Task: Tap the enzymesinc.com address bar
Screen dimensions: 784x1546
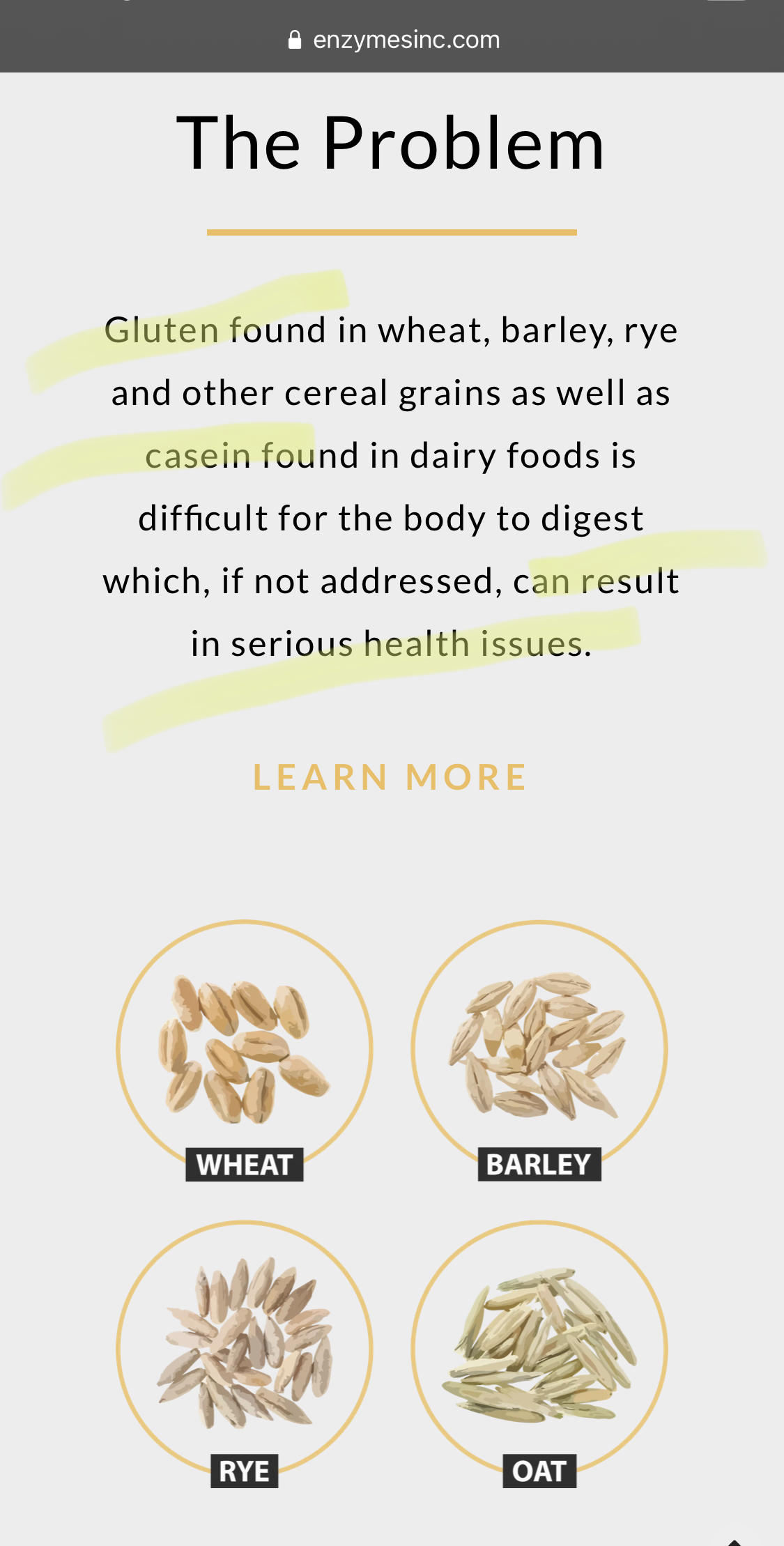Action: [x=394, y=40]
